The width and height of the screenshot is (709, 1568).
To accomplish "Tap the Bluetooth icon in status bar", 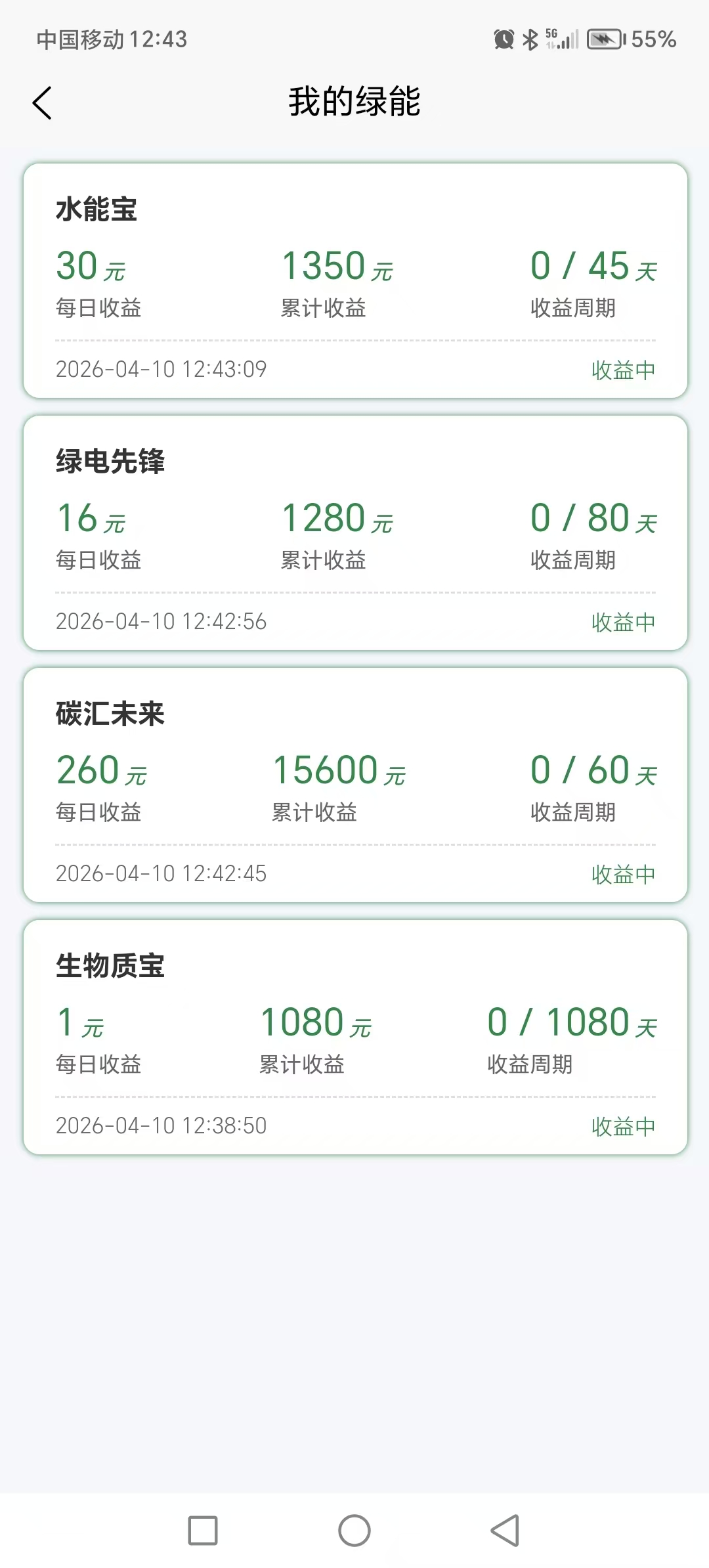I will point(529,40).
